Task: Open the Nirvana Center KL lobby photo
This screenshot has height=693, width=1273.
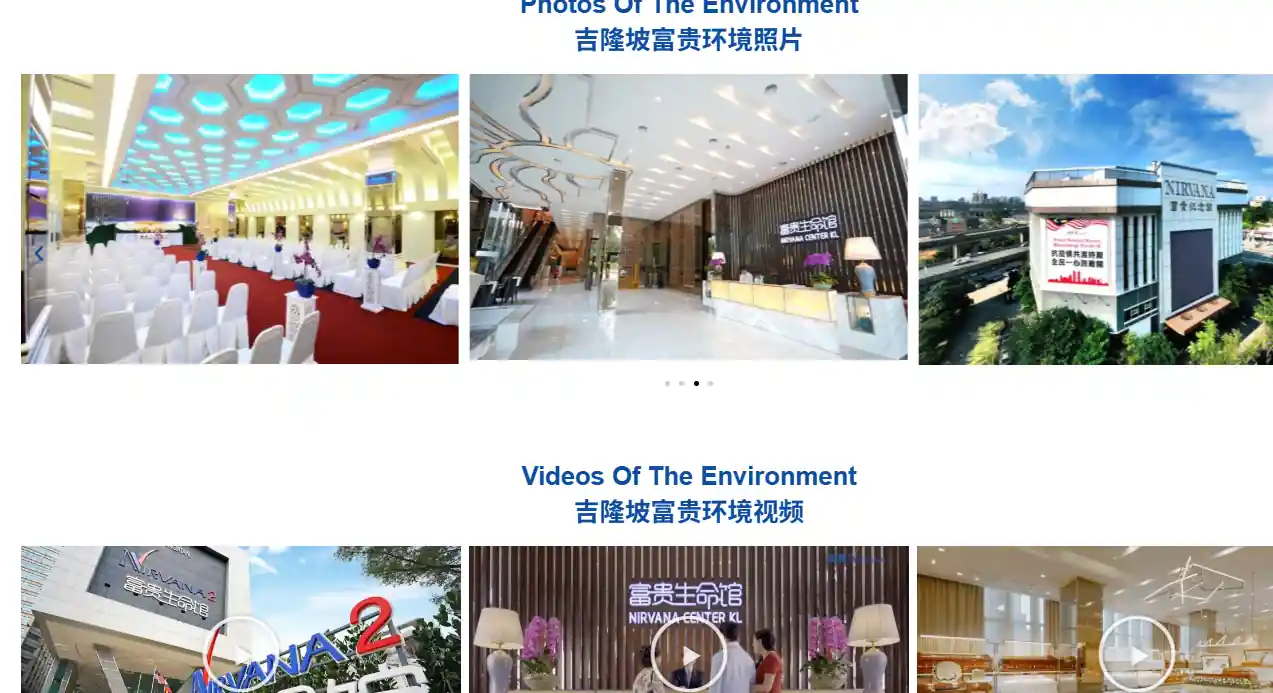Action: pos(689,217)
